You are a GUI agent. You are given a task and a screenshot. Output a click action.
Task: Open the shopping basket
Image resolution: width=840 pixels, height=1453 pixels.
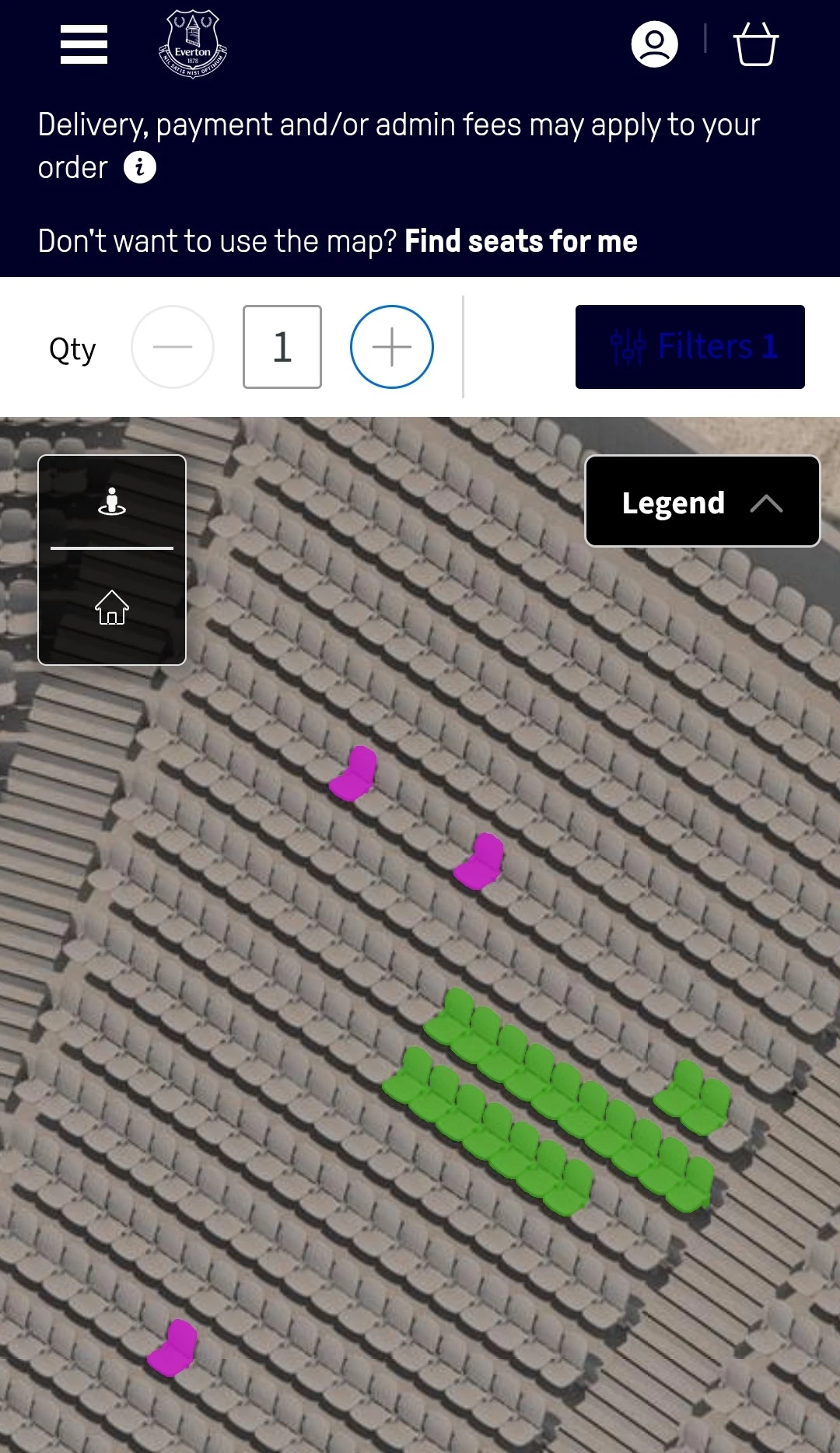coord(755,44)
